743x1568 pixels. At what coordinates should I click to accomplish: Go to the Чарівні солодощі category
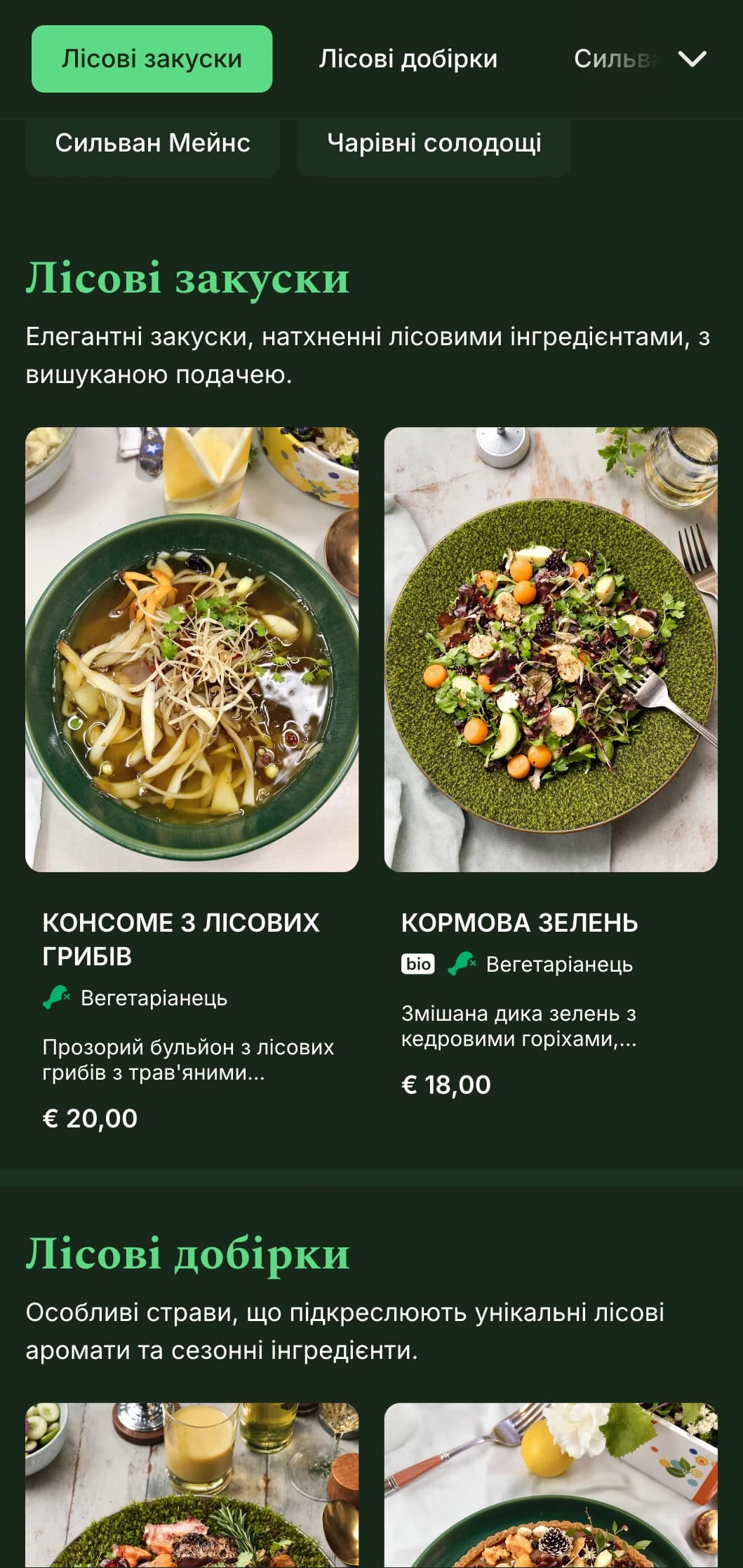pyautogui.click(x=434, y=144)
